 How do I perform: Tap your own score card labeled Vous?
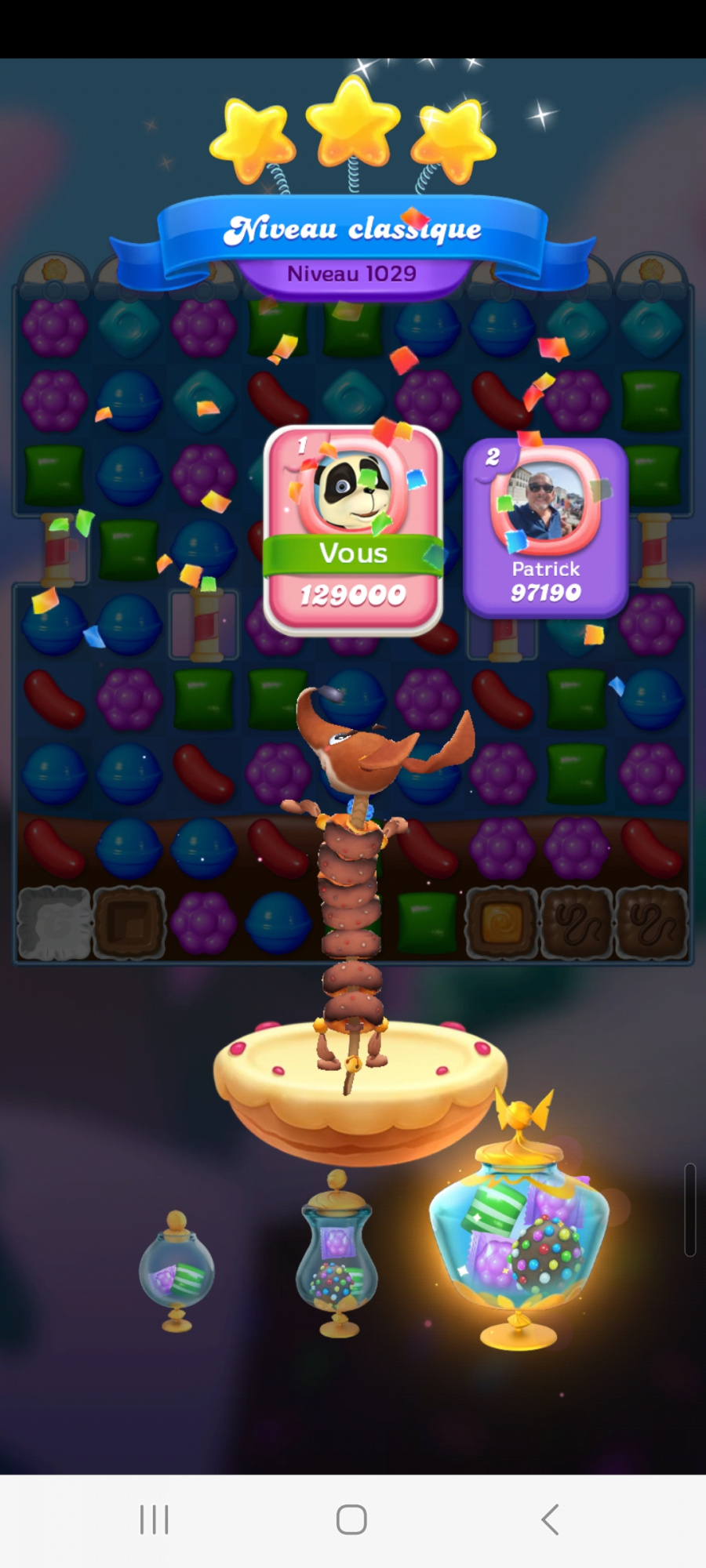coord(353,530)
